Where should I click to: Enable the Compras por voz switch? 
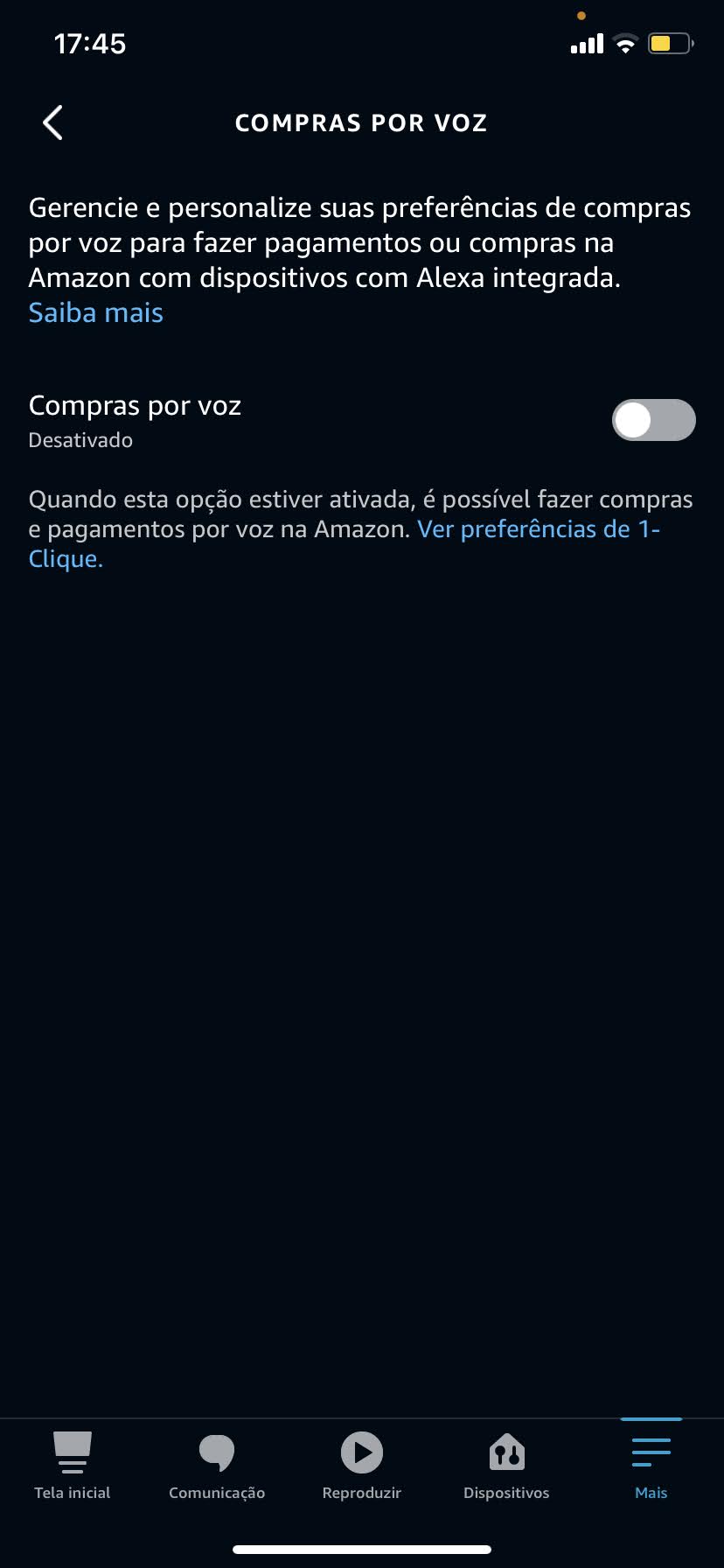(x=653, y=420)
